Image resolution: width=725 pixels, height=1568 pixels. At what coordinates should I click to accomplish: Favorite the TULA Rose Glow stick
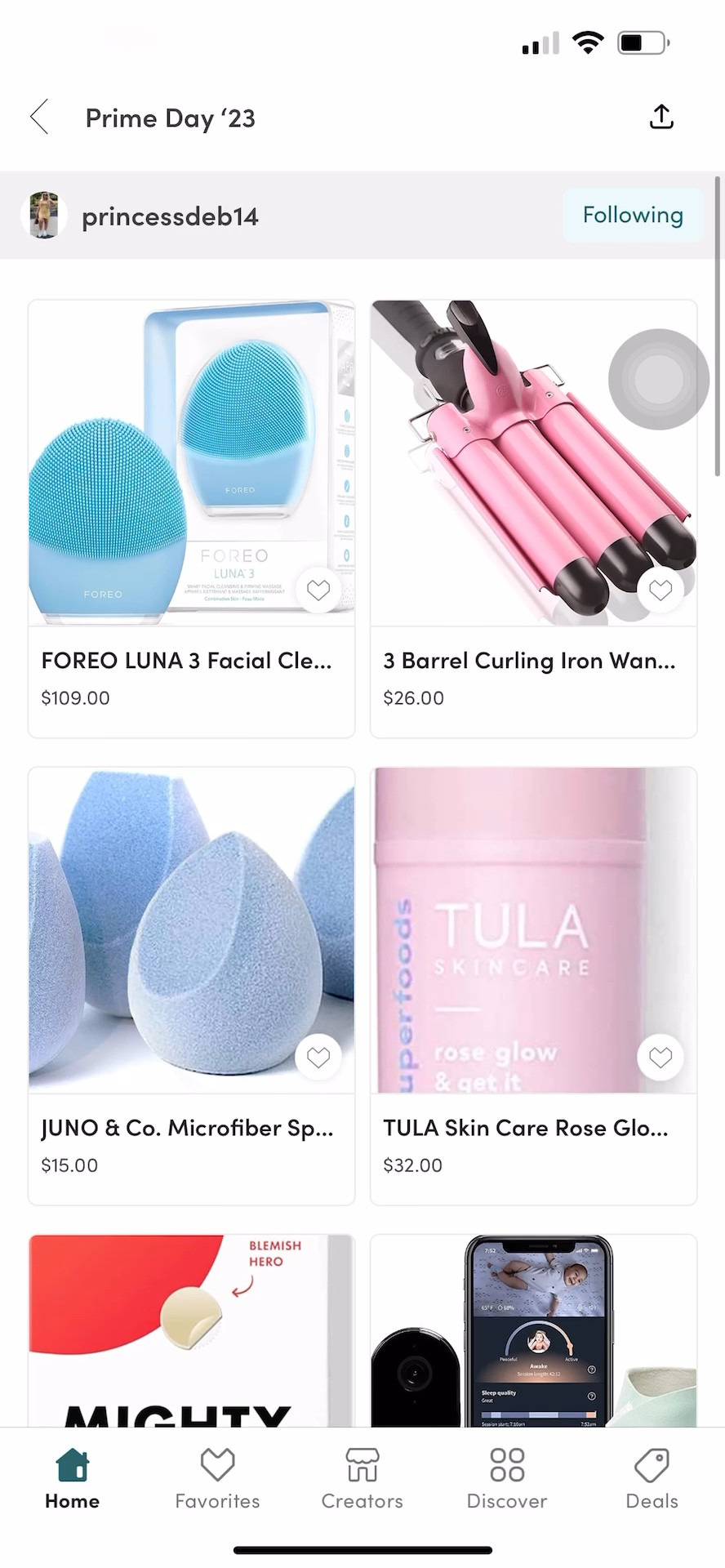[x=660, y=1056]
